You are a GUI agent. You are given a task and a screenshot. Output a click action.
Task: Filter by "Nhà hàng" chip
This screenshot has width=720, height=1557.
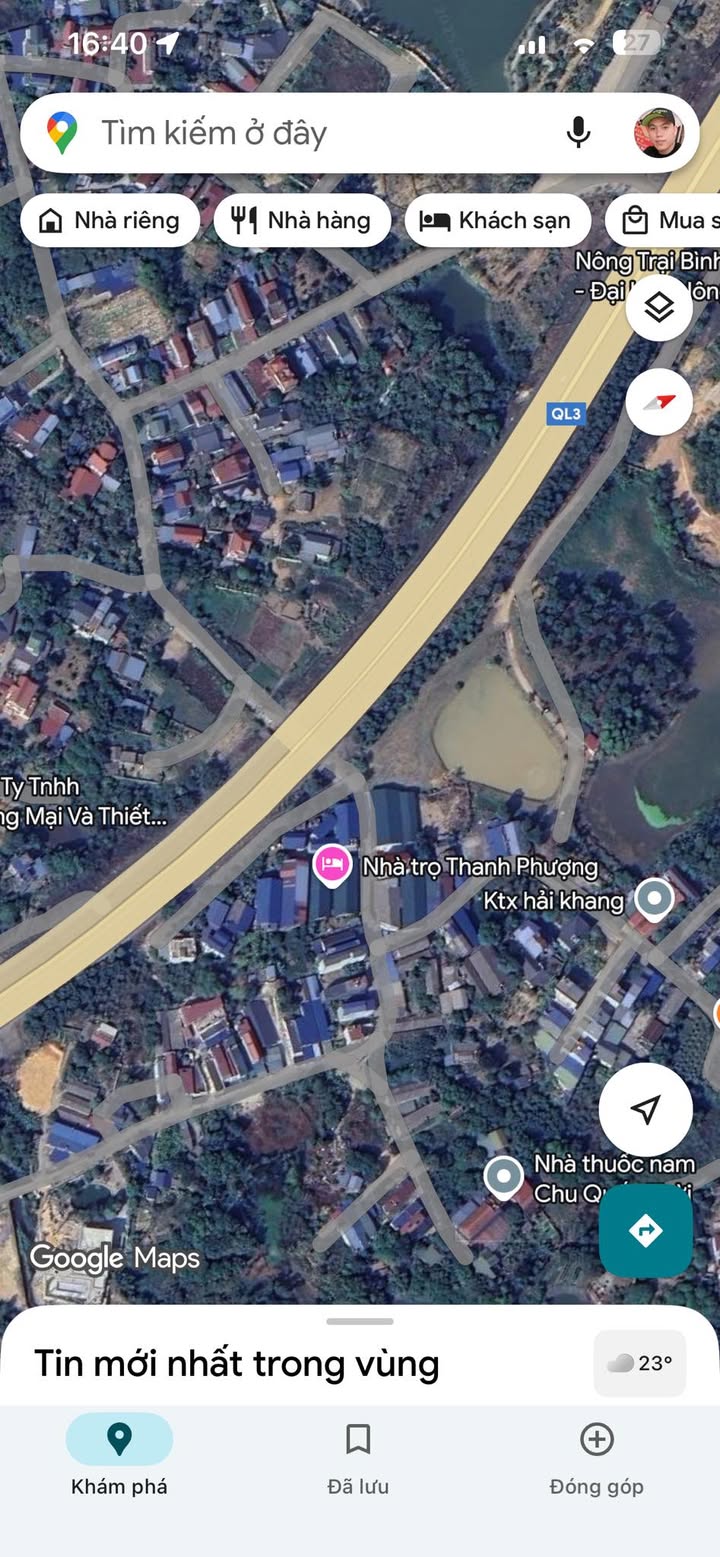301,221
